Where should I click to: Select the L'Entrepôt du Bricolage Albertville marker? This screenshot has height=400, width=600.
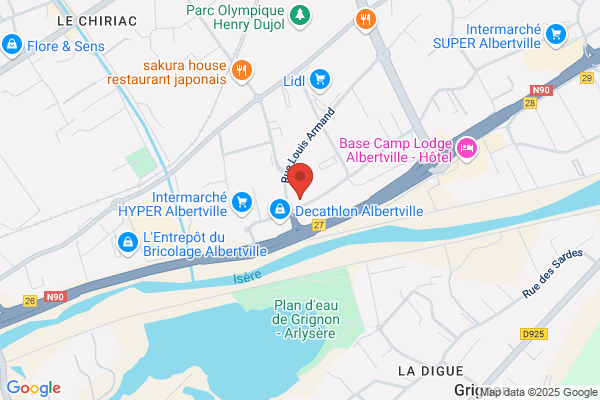pyautogui.click(x=128, y=243)
